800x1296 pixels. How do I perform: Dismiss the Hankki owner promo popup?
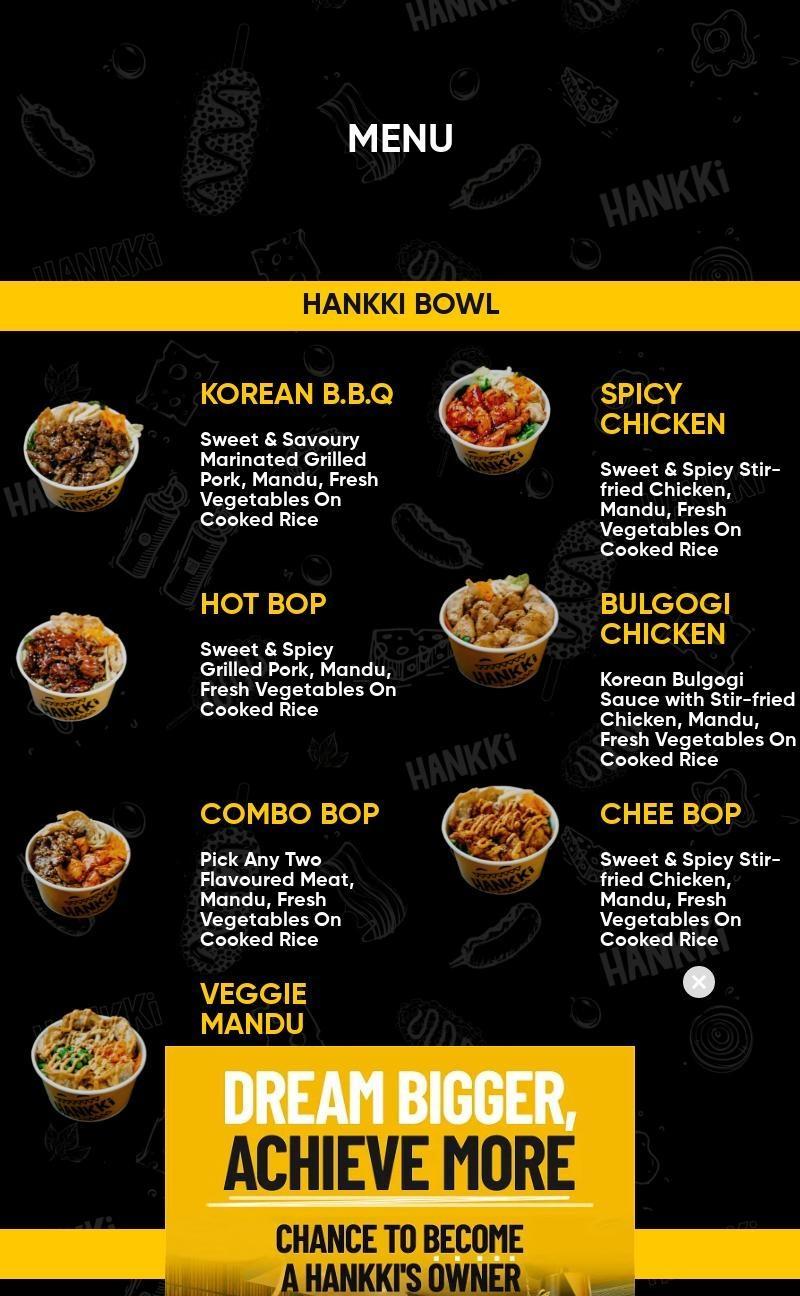pyautogui.click(x=699, y=982)
